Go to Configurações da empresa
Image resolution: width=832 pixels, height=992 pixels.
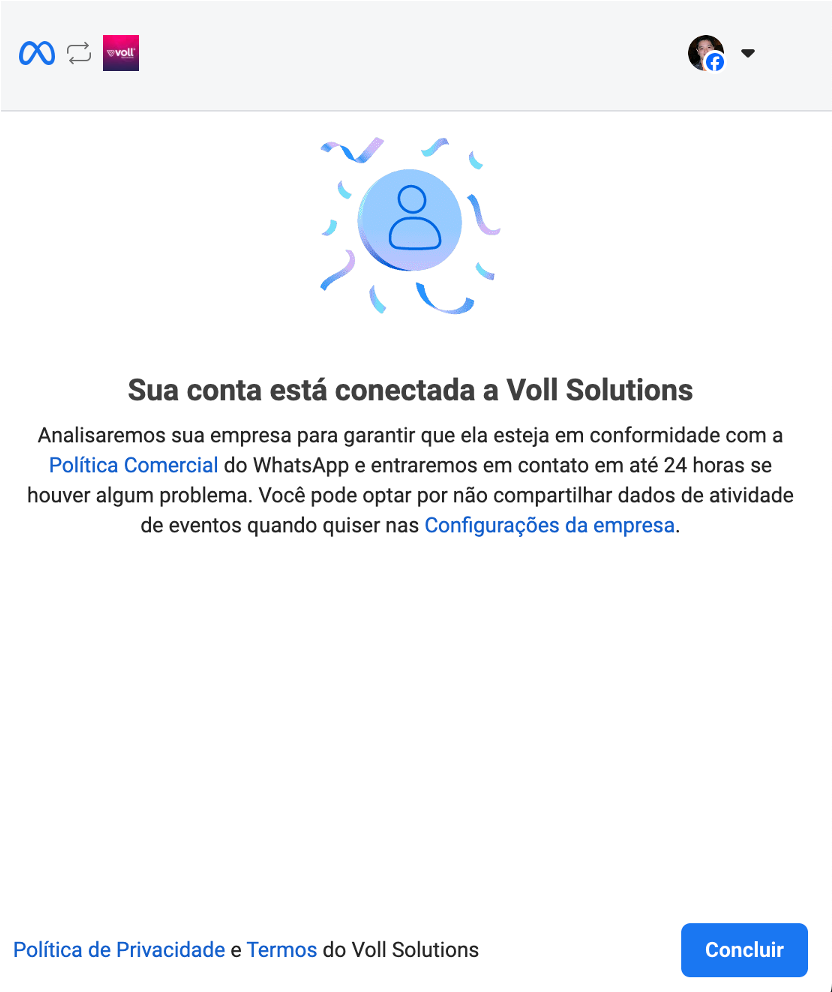point(549,525)
